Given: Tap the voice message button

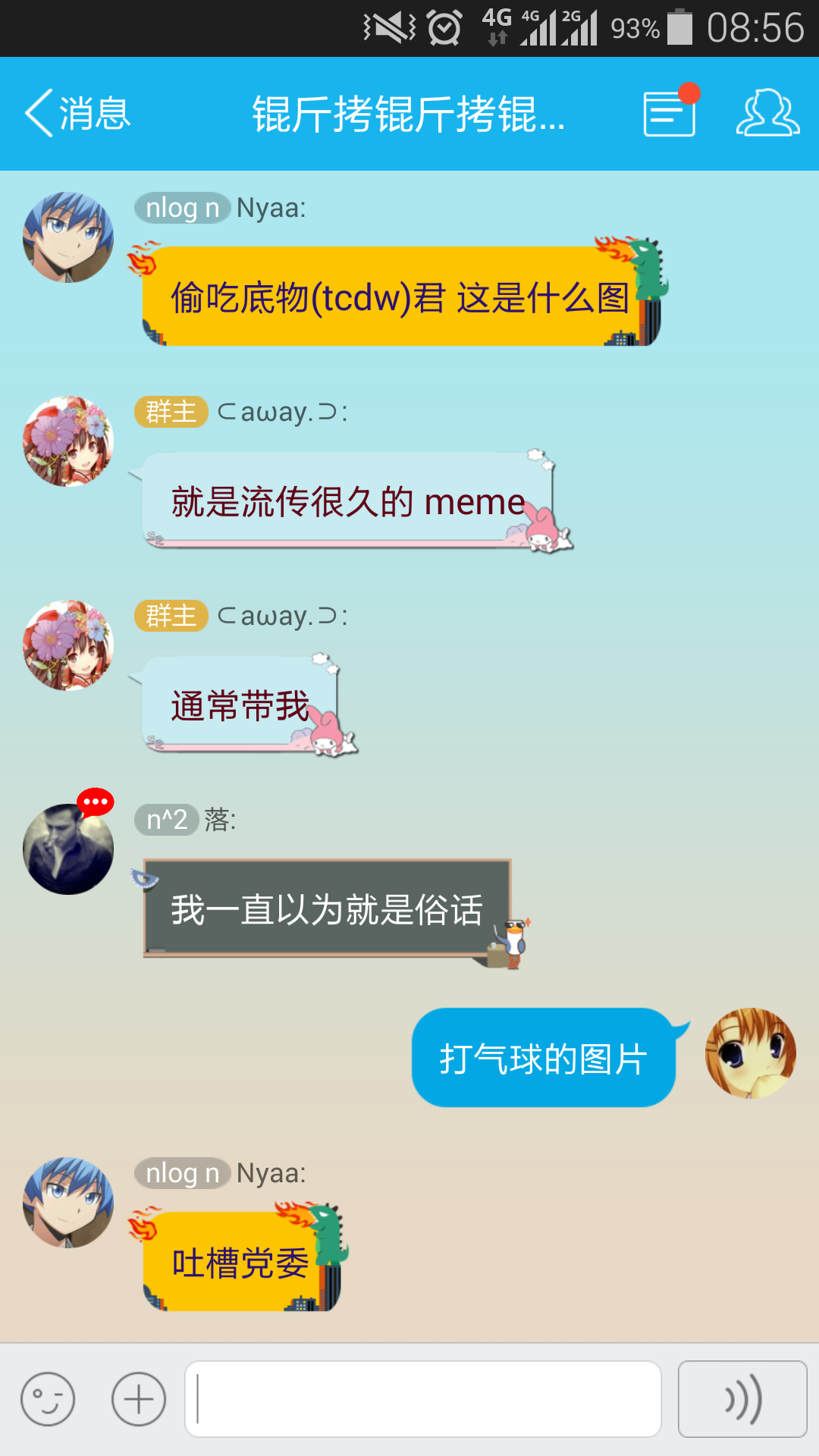Looking at the screenshot, I should pos(742,1399).
